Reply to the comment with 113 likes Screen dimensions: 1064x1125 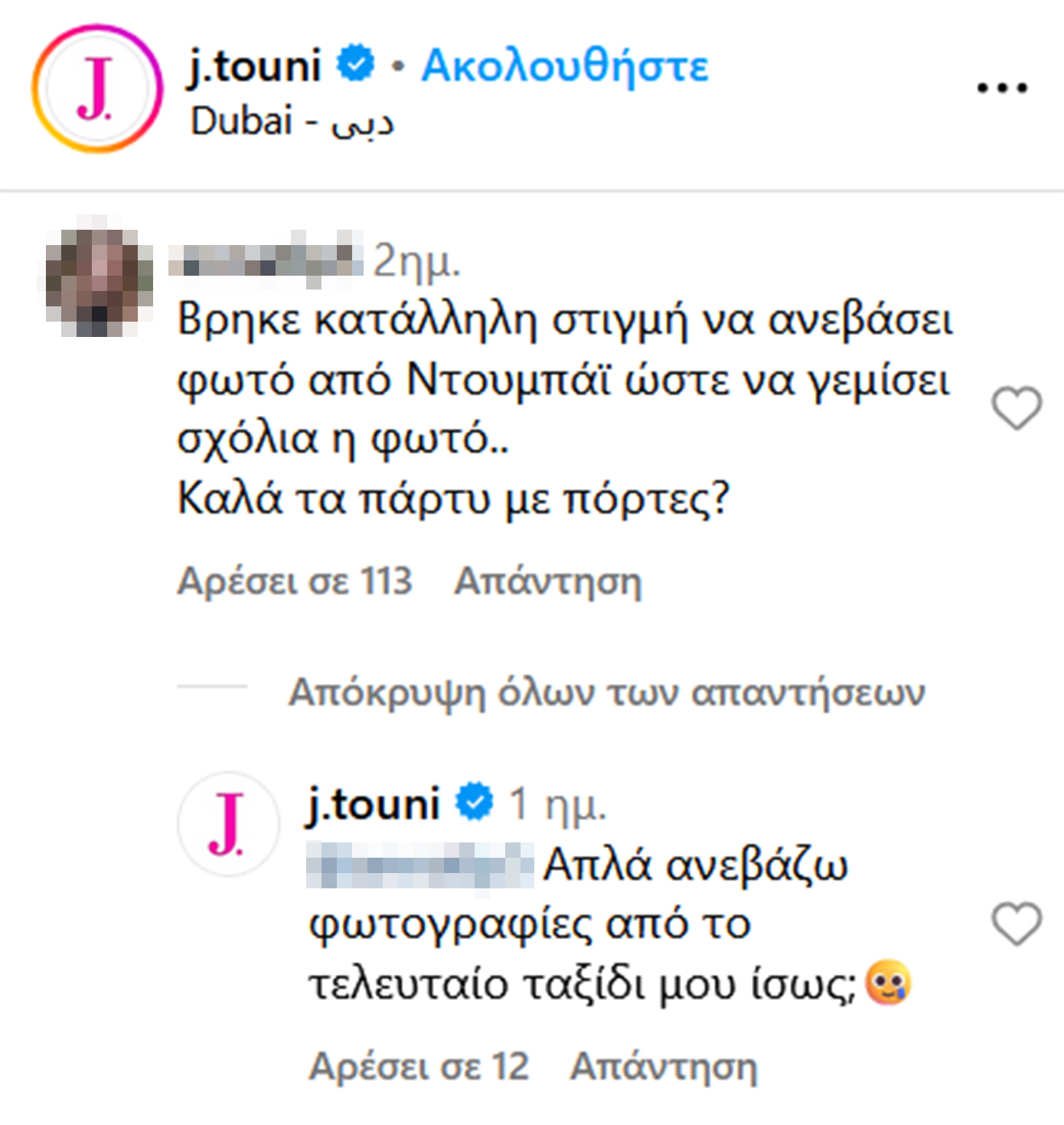pos(548,581)
